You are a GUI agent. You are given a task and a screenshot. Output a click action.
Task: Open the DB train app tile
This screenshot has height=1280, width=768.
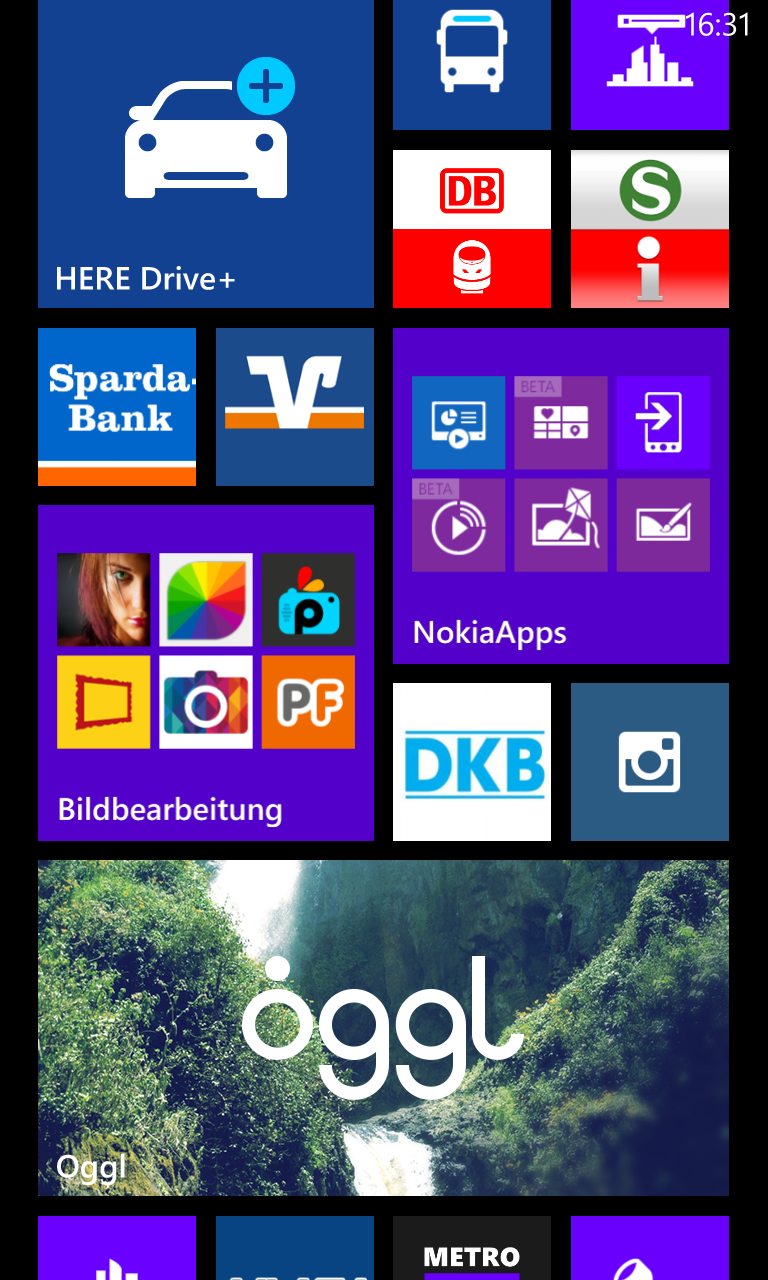[x=472, y=229]
